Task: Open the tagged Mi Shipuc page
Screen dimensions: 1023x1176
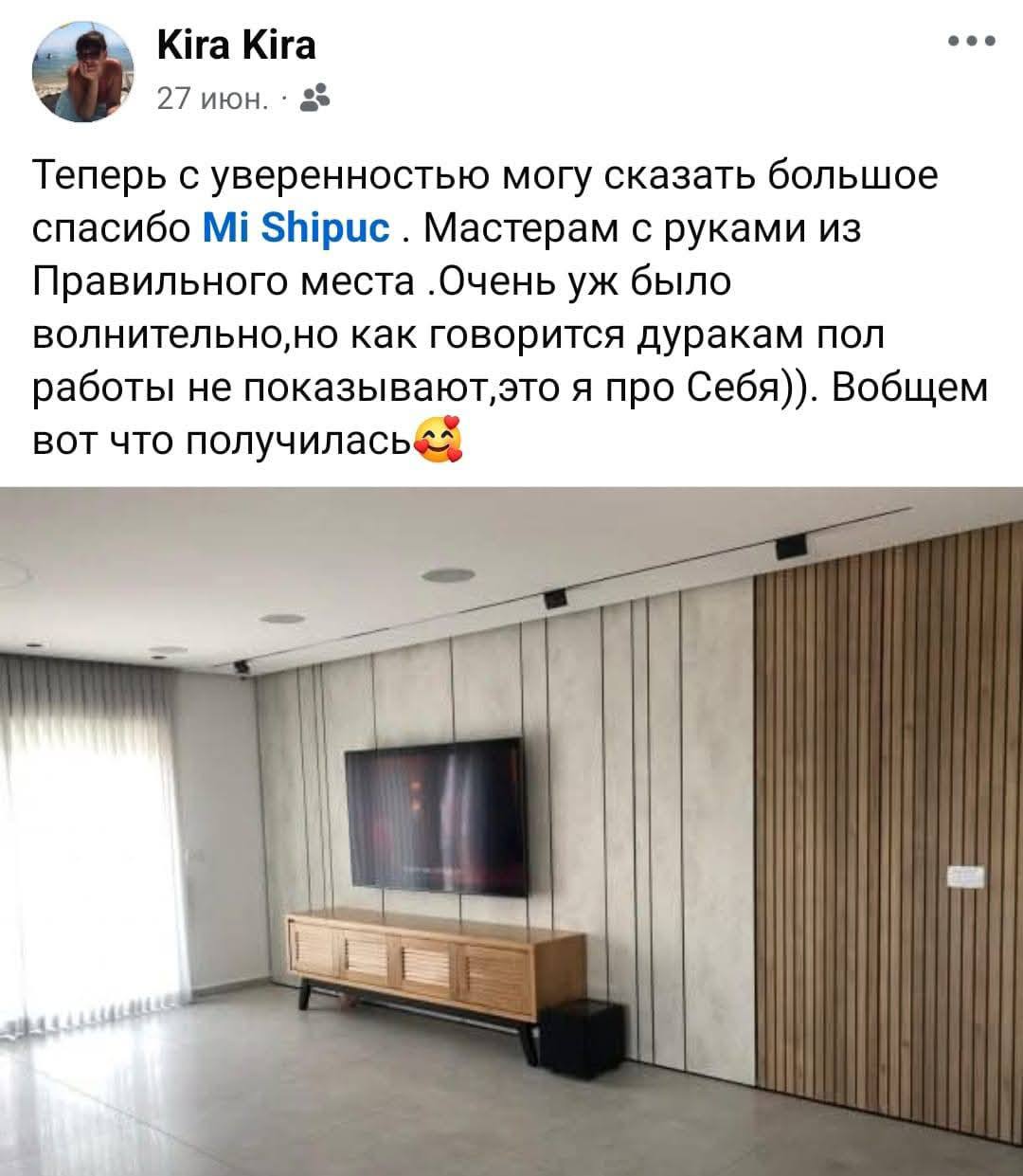Action: point(296,229)
